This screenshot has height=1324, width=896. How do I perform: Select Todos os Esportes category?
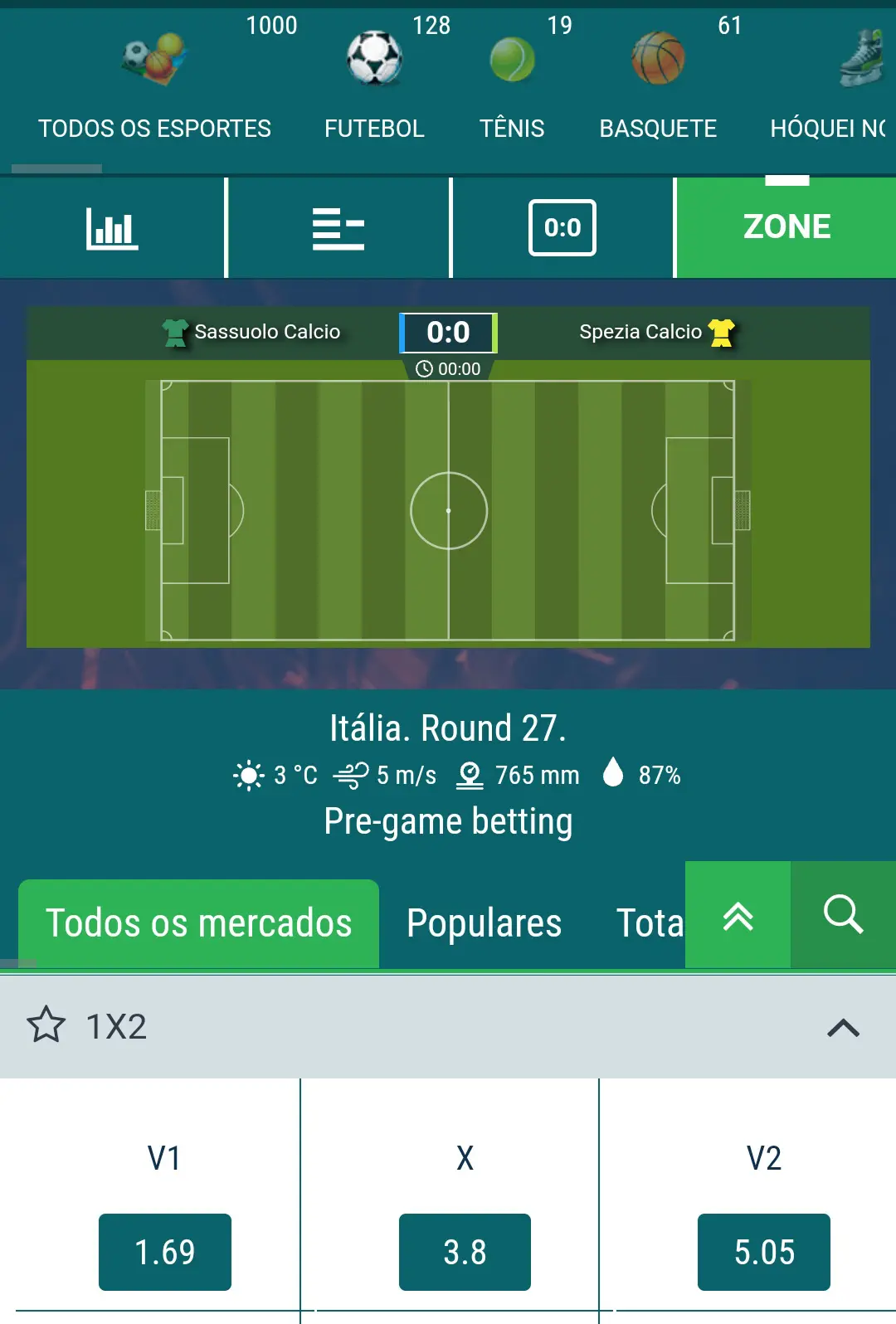coord(154,128)
